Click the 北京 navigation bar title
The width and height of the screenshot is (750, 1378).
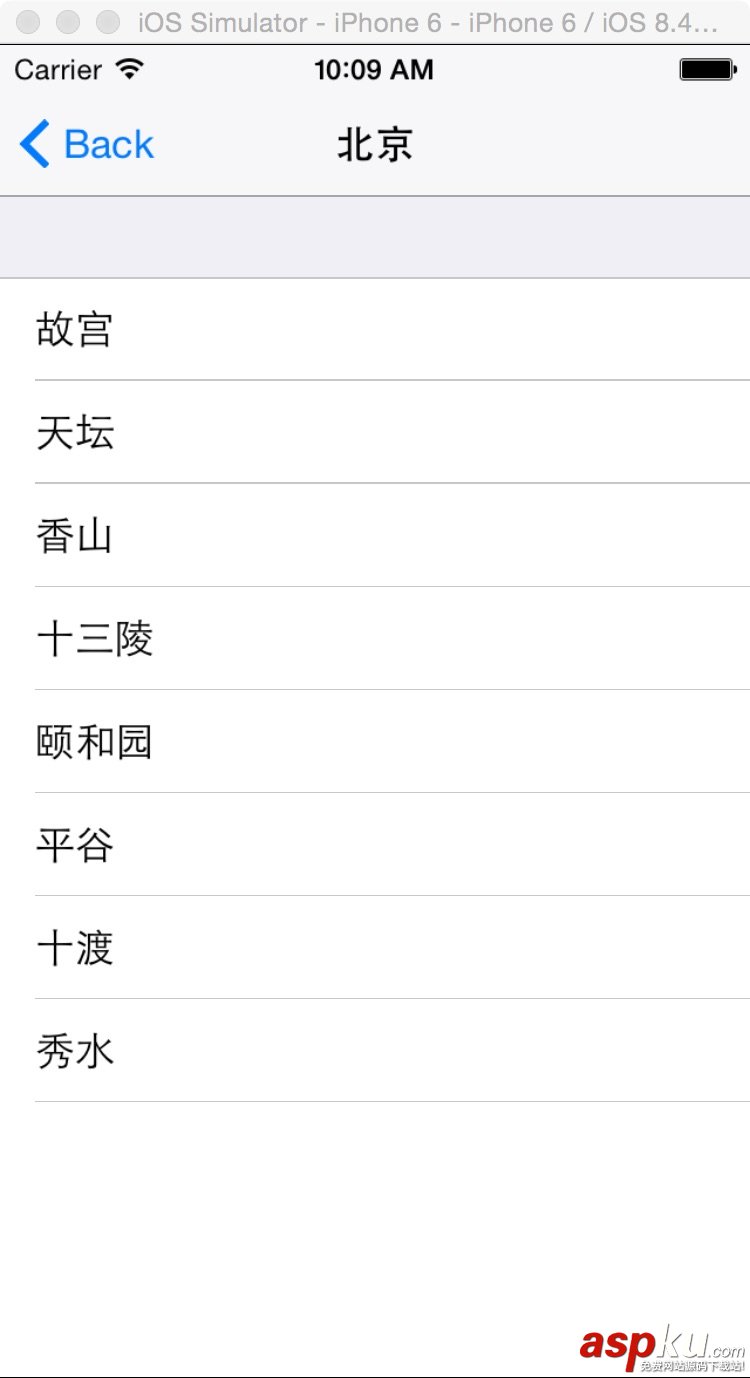(x=374, y=144)
